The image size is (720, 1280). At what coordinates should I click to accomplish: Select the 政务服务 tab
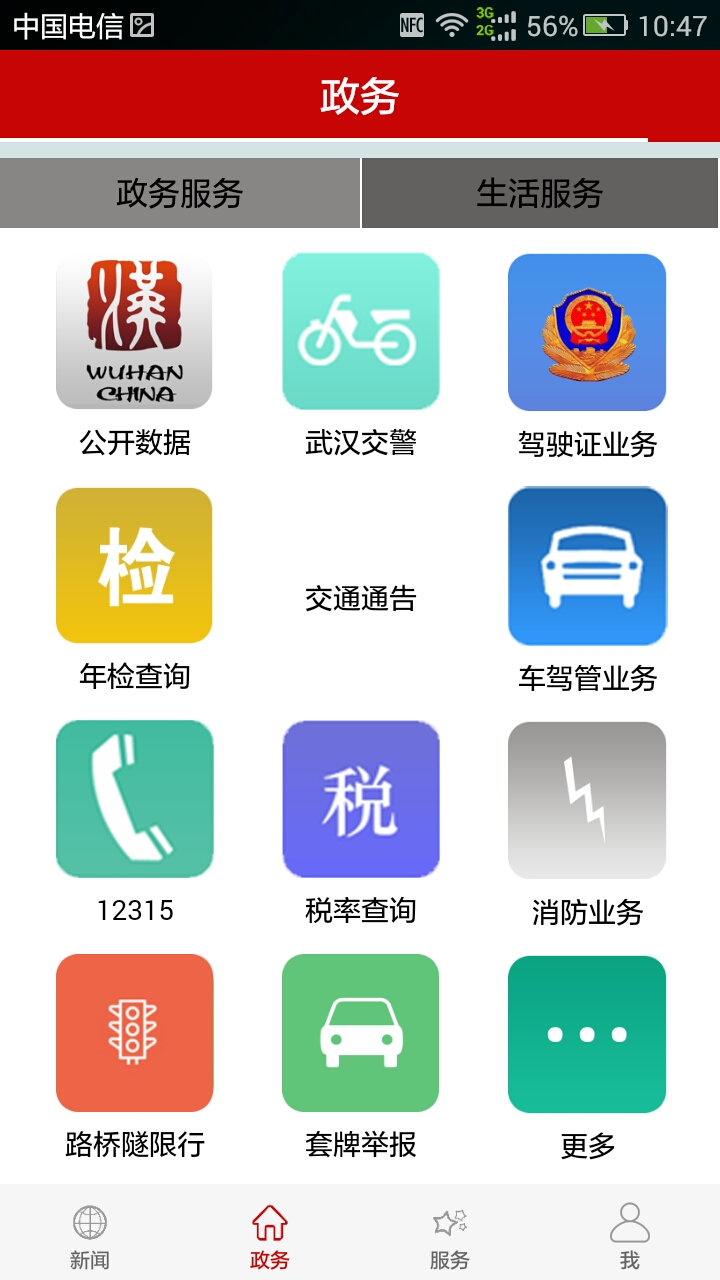tap(180, 193)
